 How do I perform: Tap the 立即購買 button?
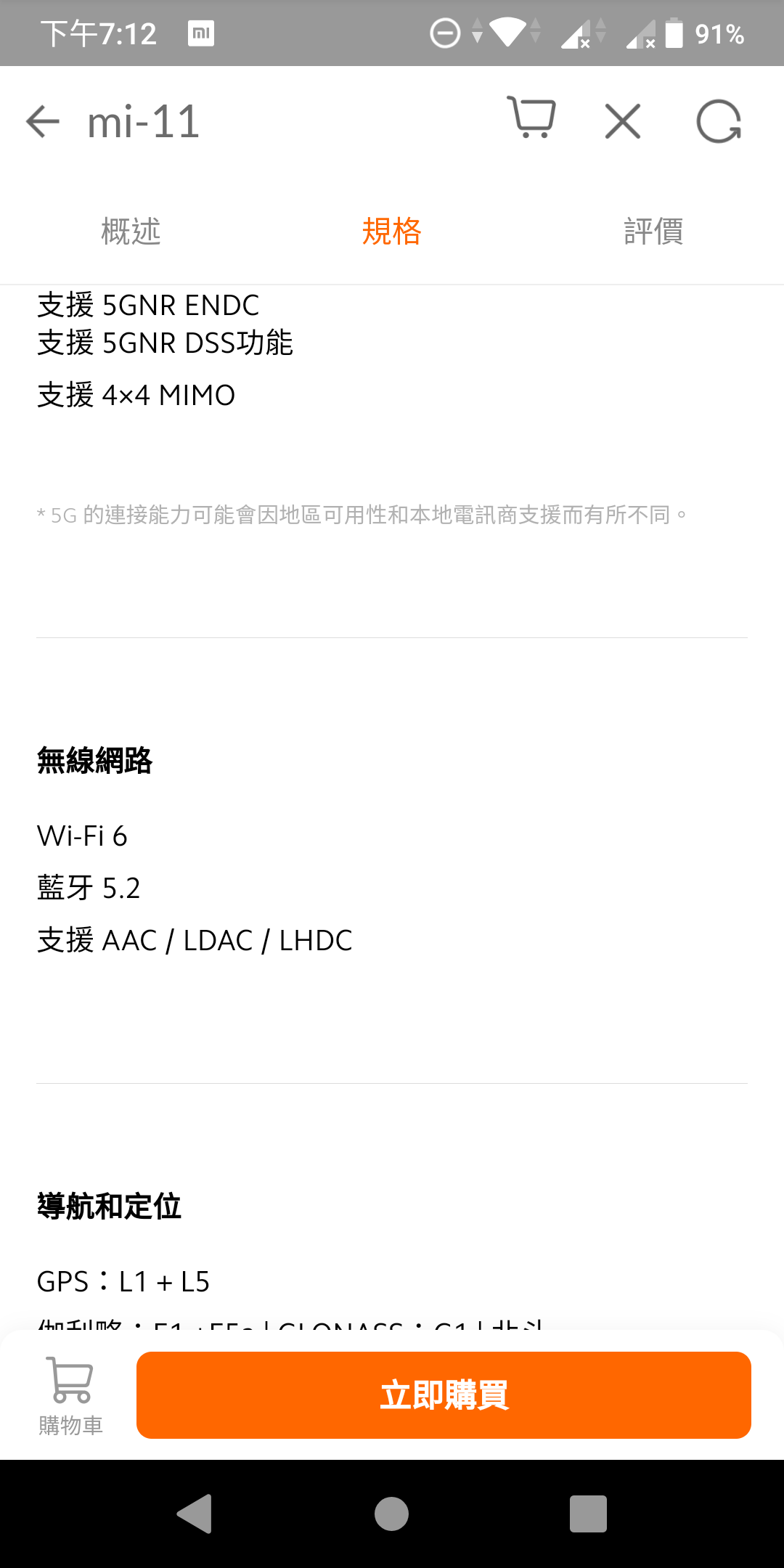tap(444, 1395)
